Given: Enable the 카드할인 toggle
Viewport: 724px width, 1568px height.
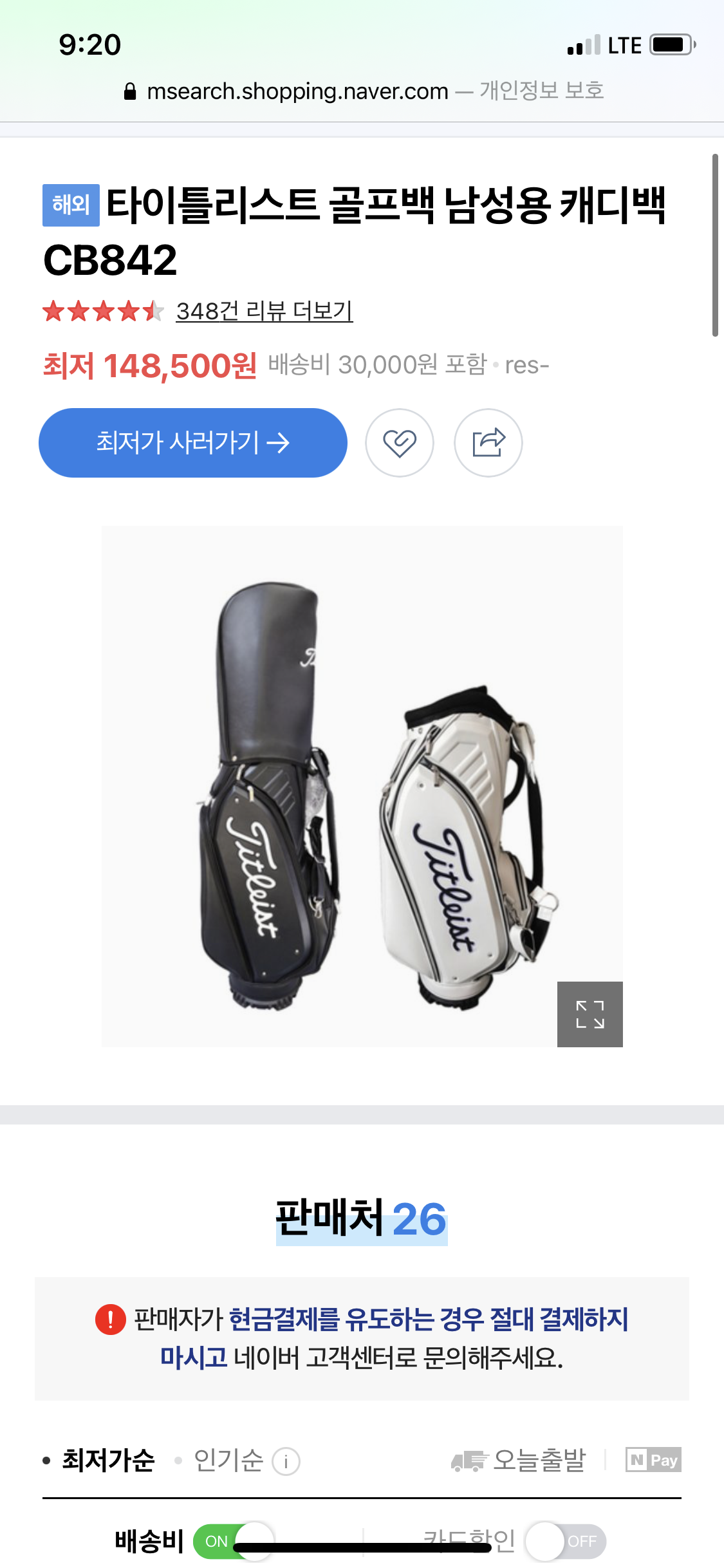Looking at the screenshot, I should point(566,1541).
